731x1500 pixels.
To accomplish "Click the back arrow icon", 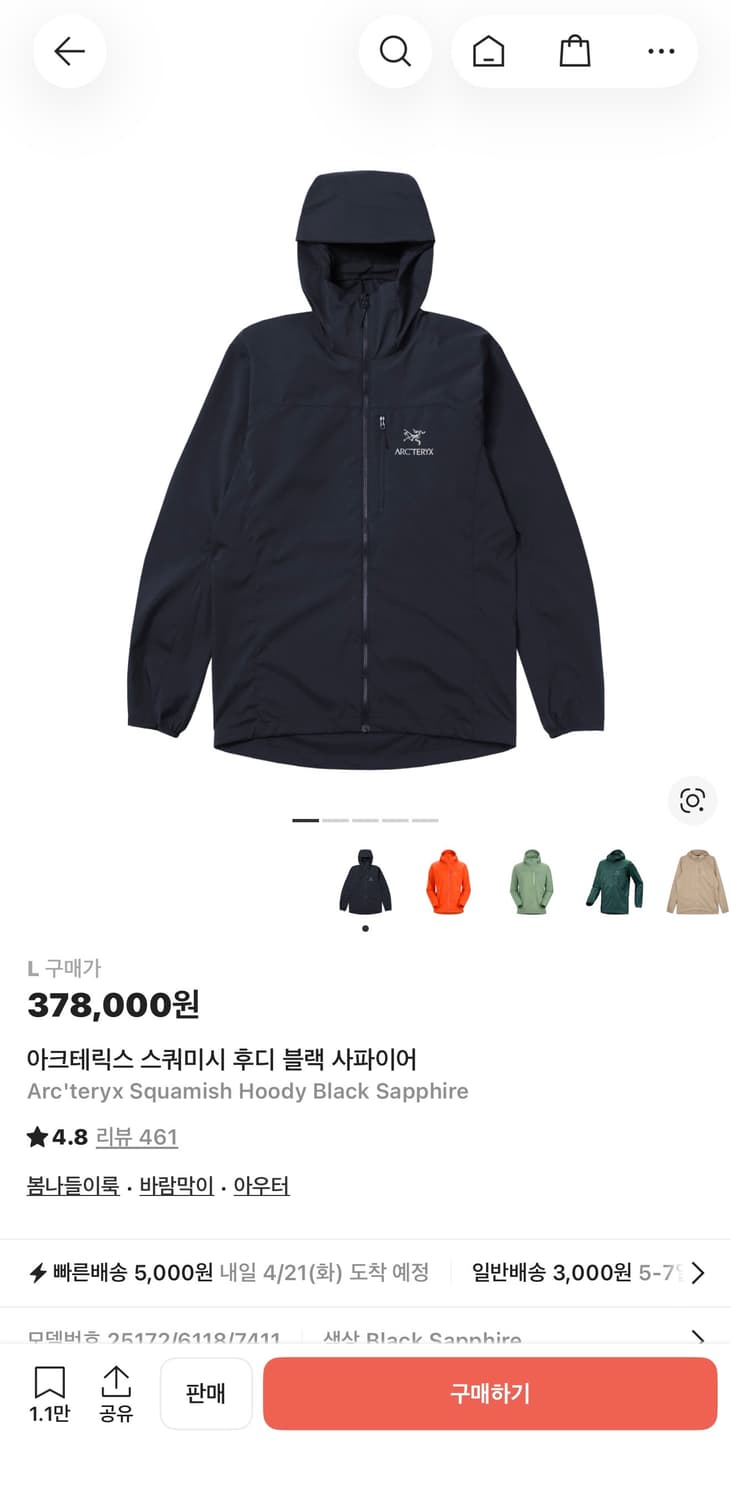I will 69,51.
